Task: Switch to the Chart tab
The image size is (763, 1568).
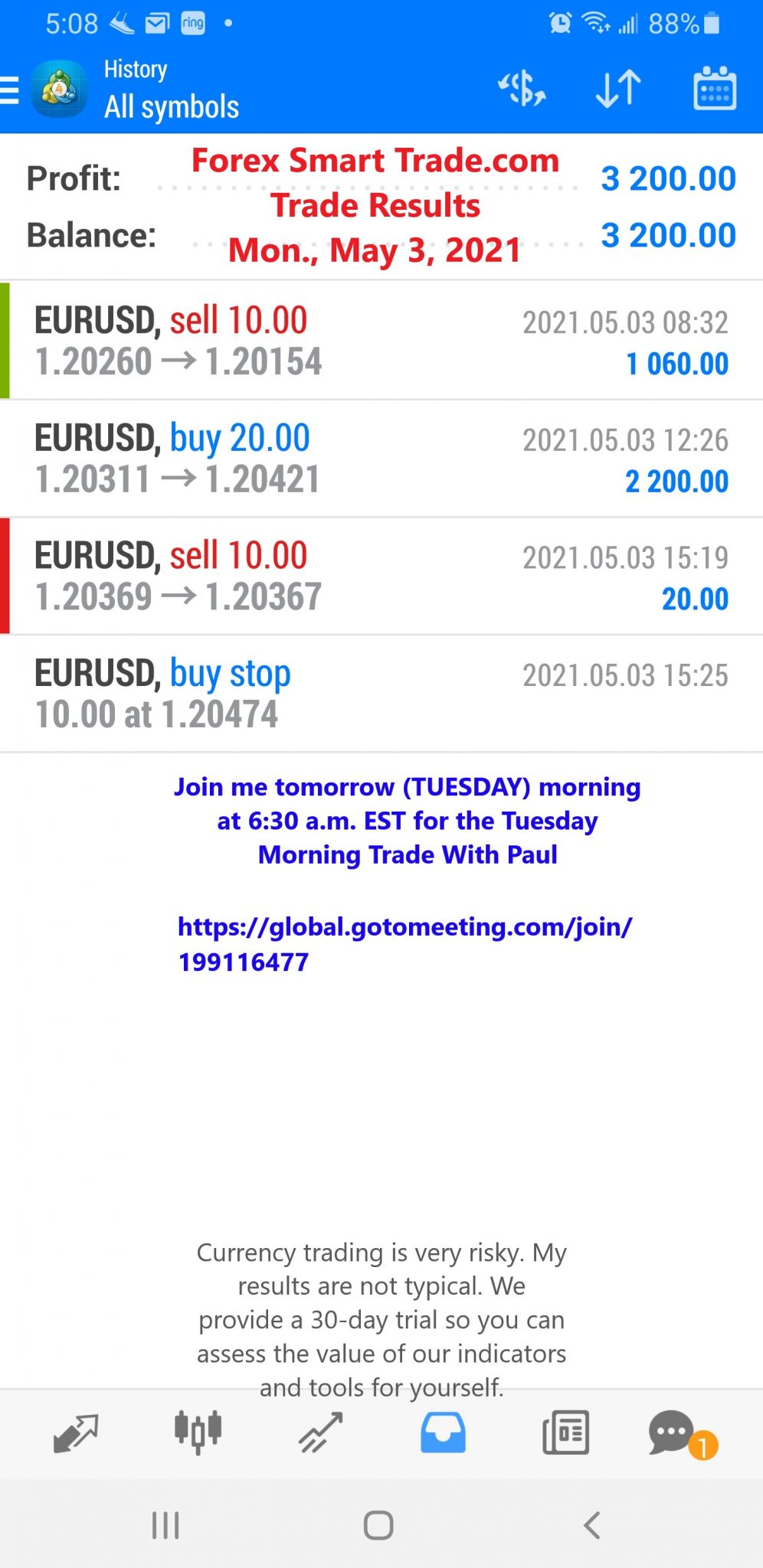Action: (x=198, y=1432)
